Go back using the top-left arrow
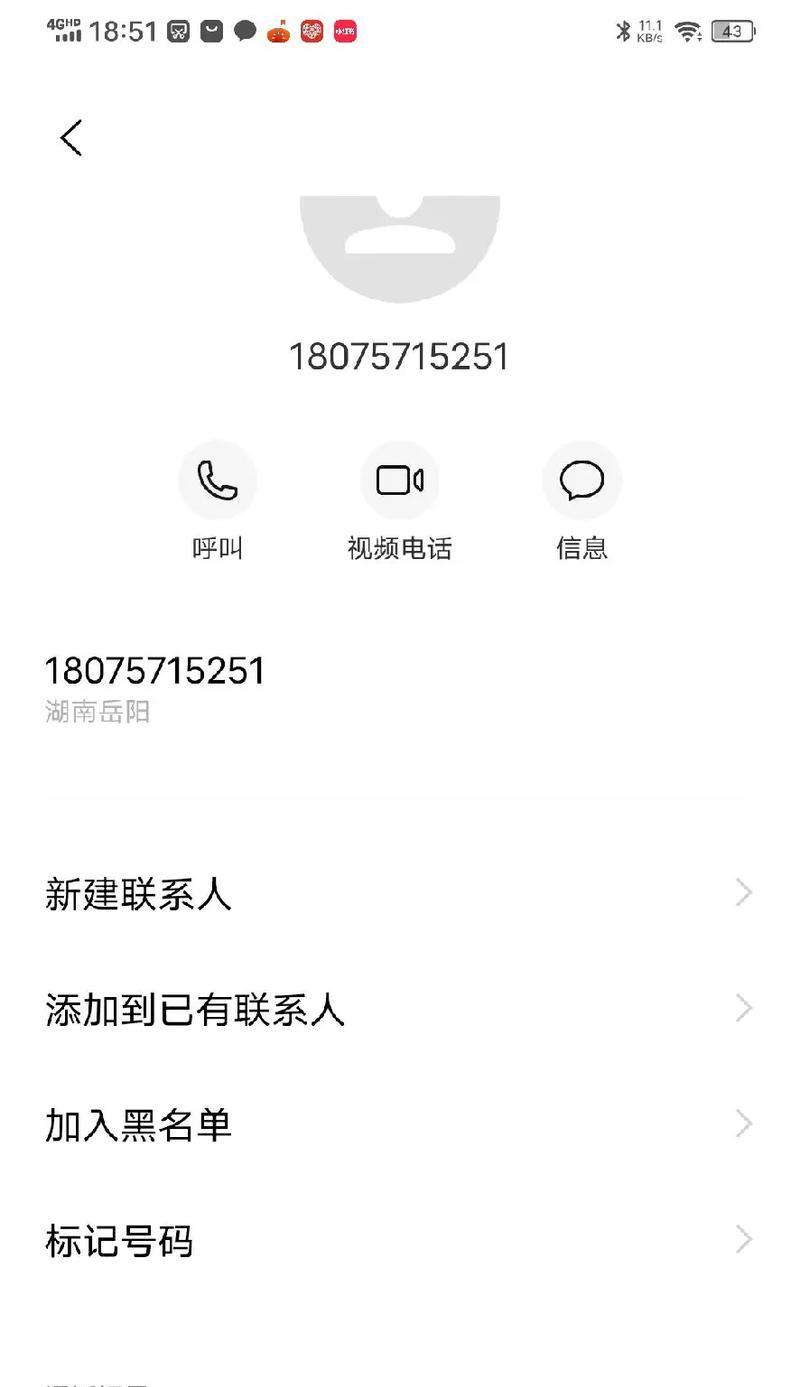This screenshot has height=1387, width=800. click(x=70, y=138)
